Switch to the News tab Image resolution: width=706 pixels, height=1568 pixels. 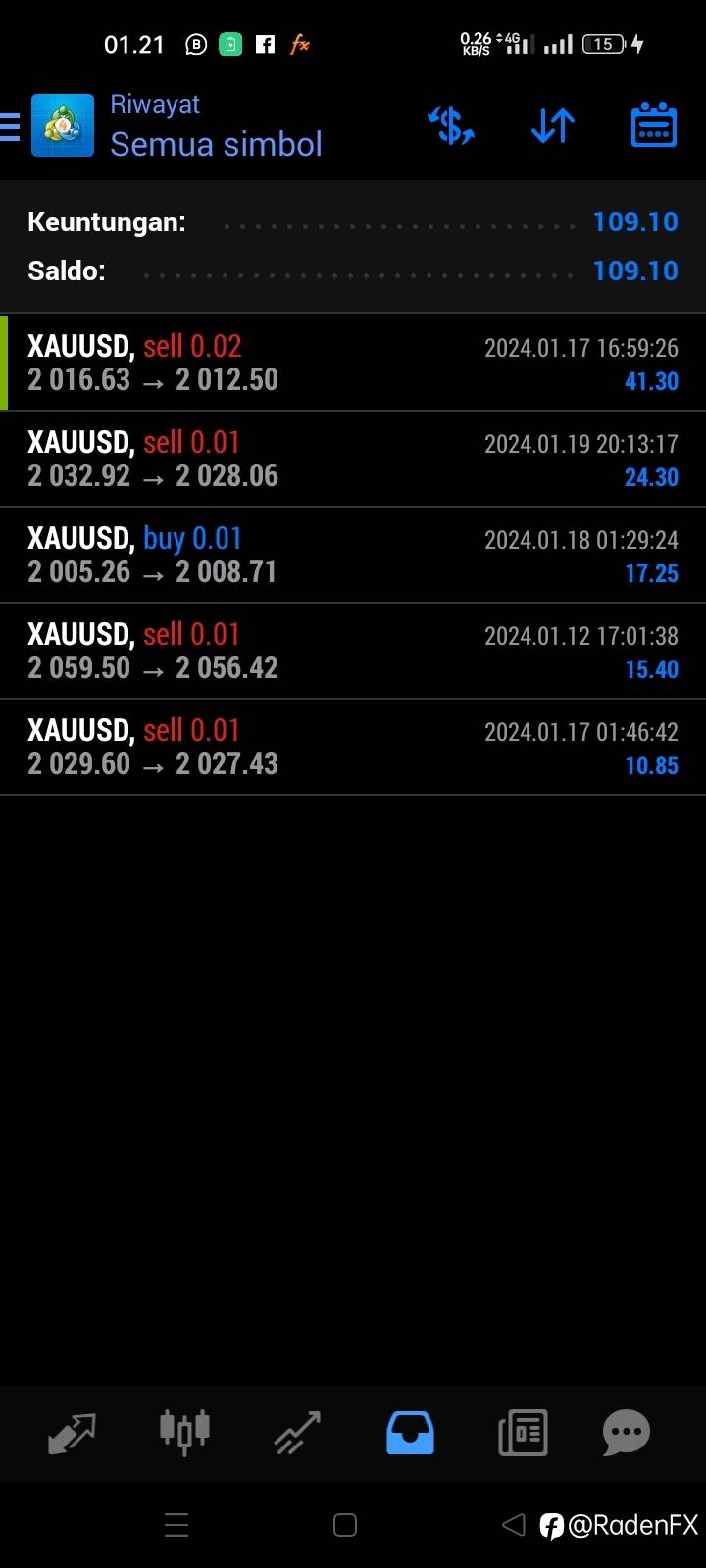coord(523,1433)
